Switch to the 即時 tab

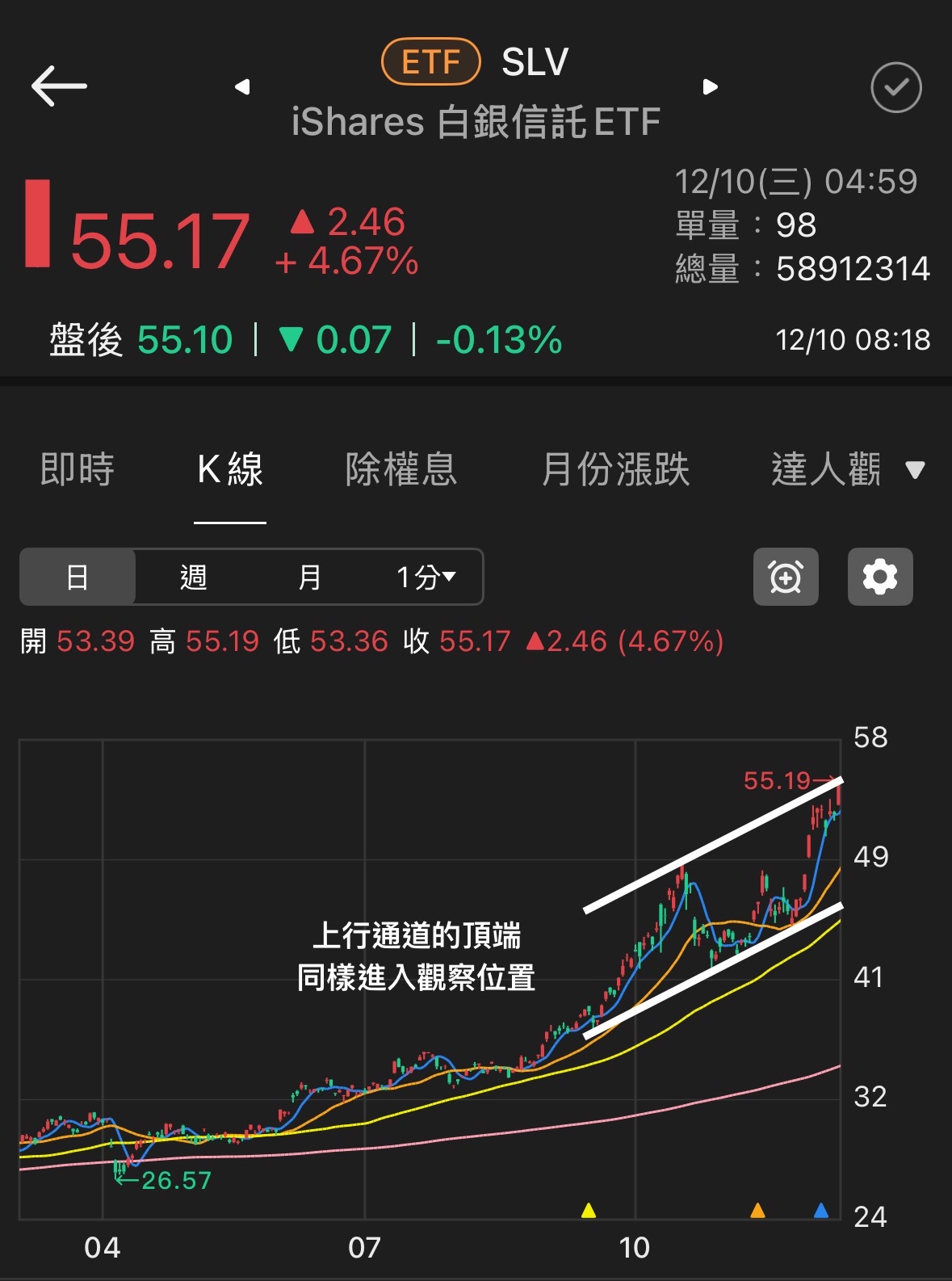click(x=78, y=469)
